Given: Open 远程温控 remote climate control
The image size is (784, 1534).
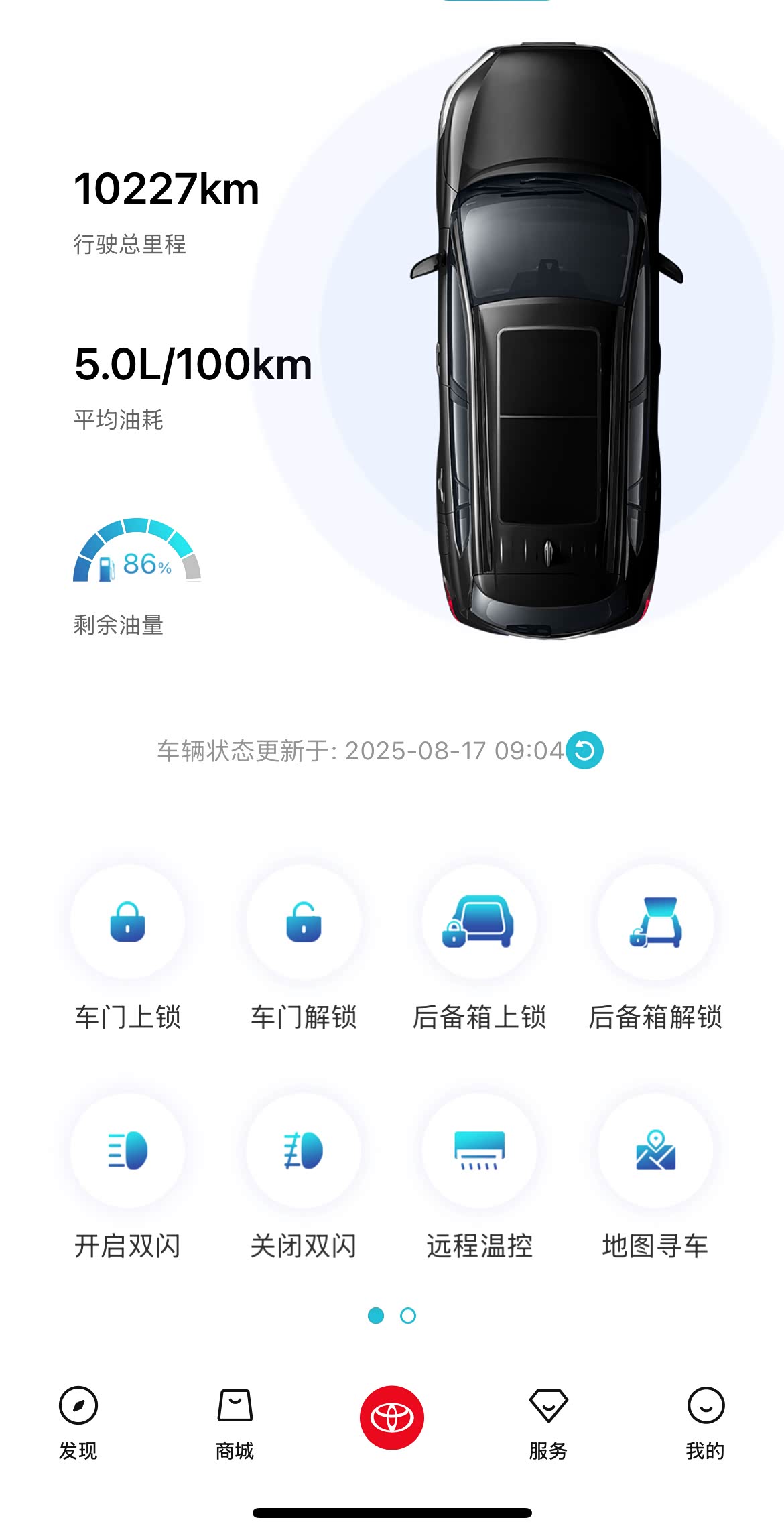Looking at the screenshot, I should pos(479,1151).
